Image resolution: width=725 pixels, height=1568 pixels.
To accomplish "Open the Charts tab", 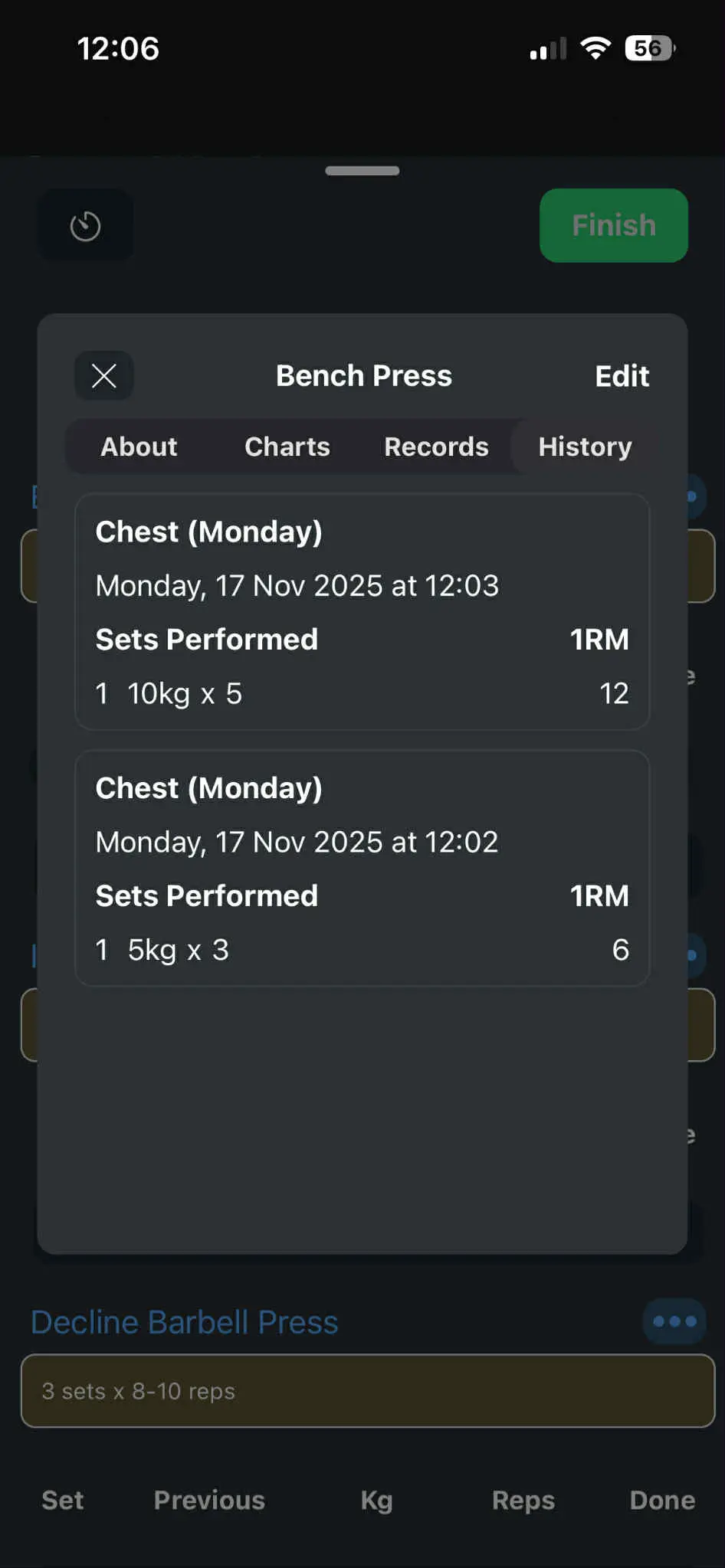I will click(x=287, y=447).
